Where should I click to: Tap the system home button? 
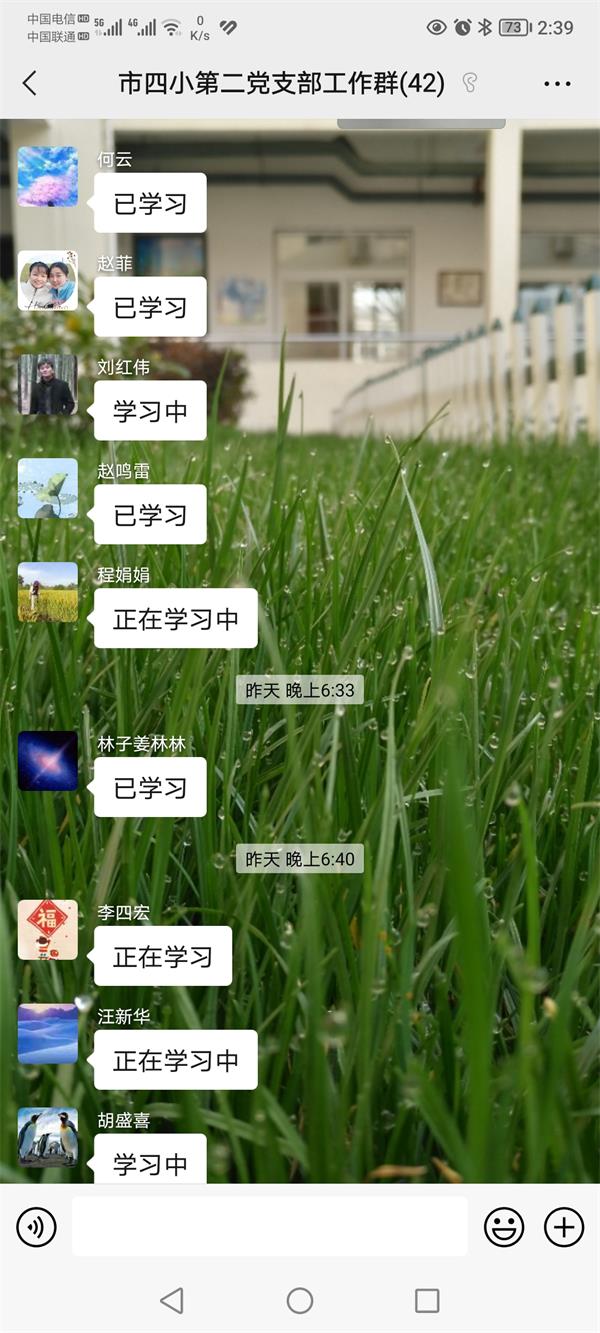click(300, 1300)
